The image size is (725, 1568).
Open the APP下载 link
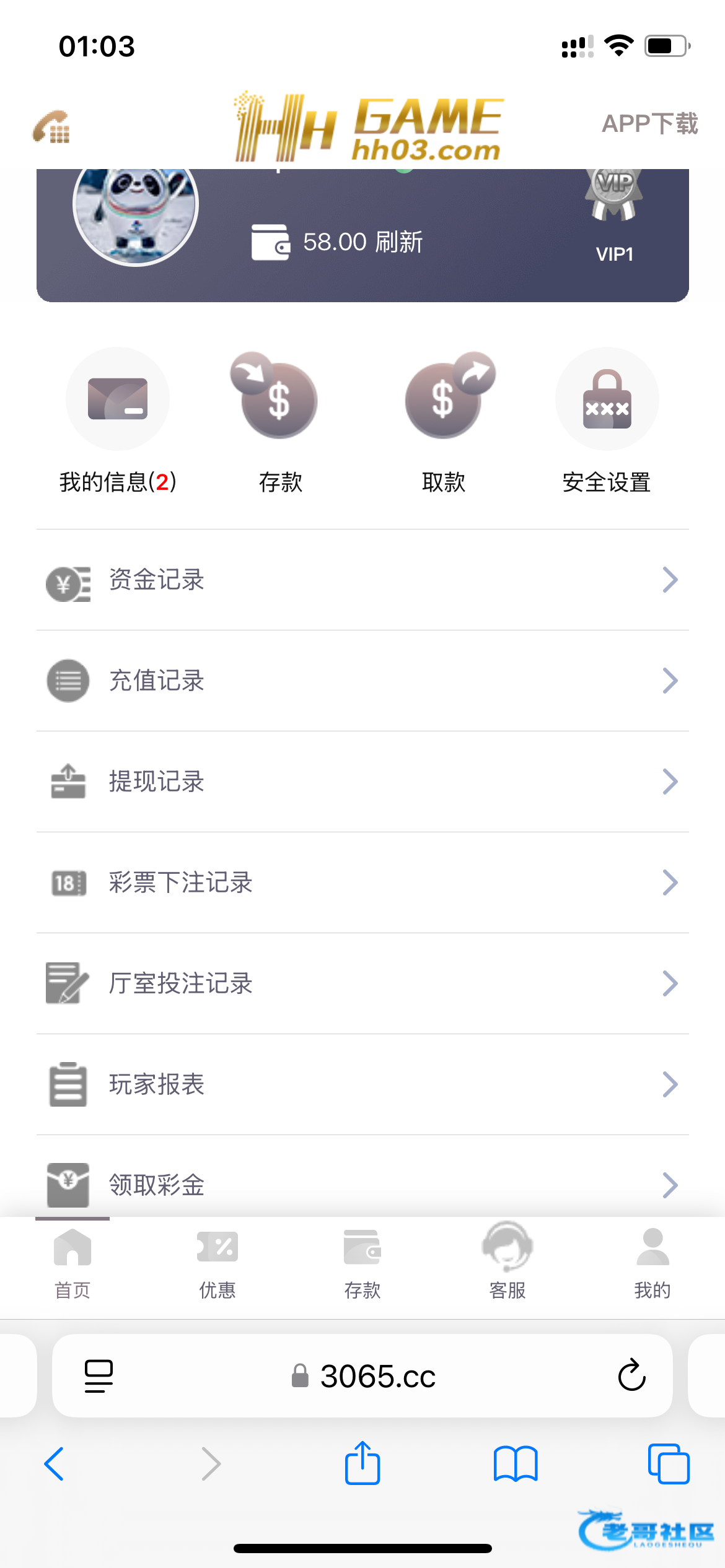pos(649,124)
